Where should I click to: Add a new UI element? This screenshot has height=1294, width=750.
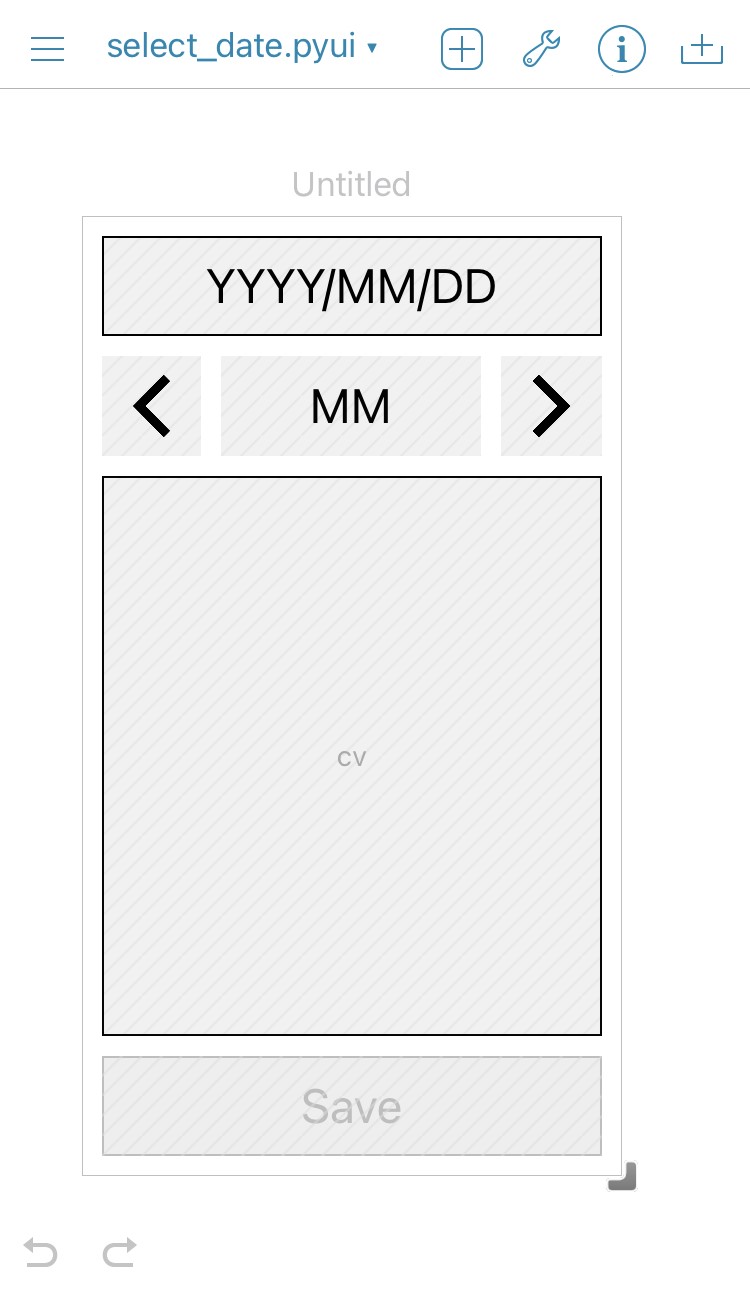coord(462,49)
